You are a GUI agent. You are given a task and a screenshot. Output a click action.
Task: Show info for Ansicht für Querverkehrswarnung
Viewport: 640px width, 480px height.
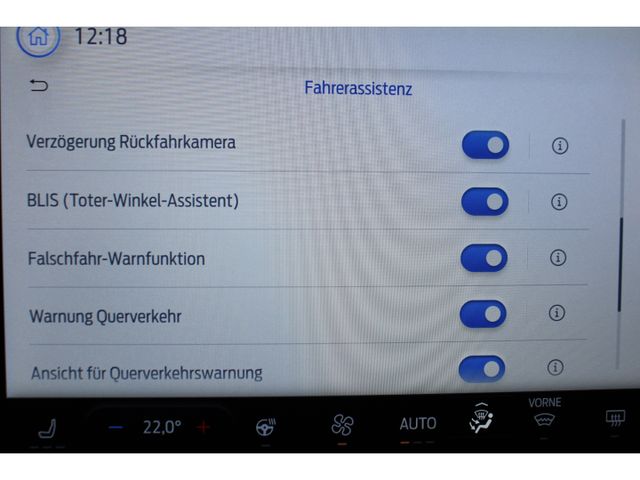tap(555, 367)
